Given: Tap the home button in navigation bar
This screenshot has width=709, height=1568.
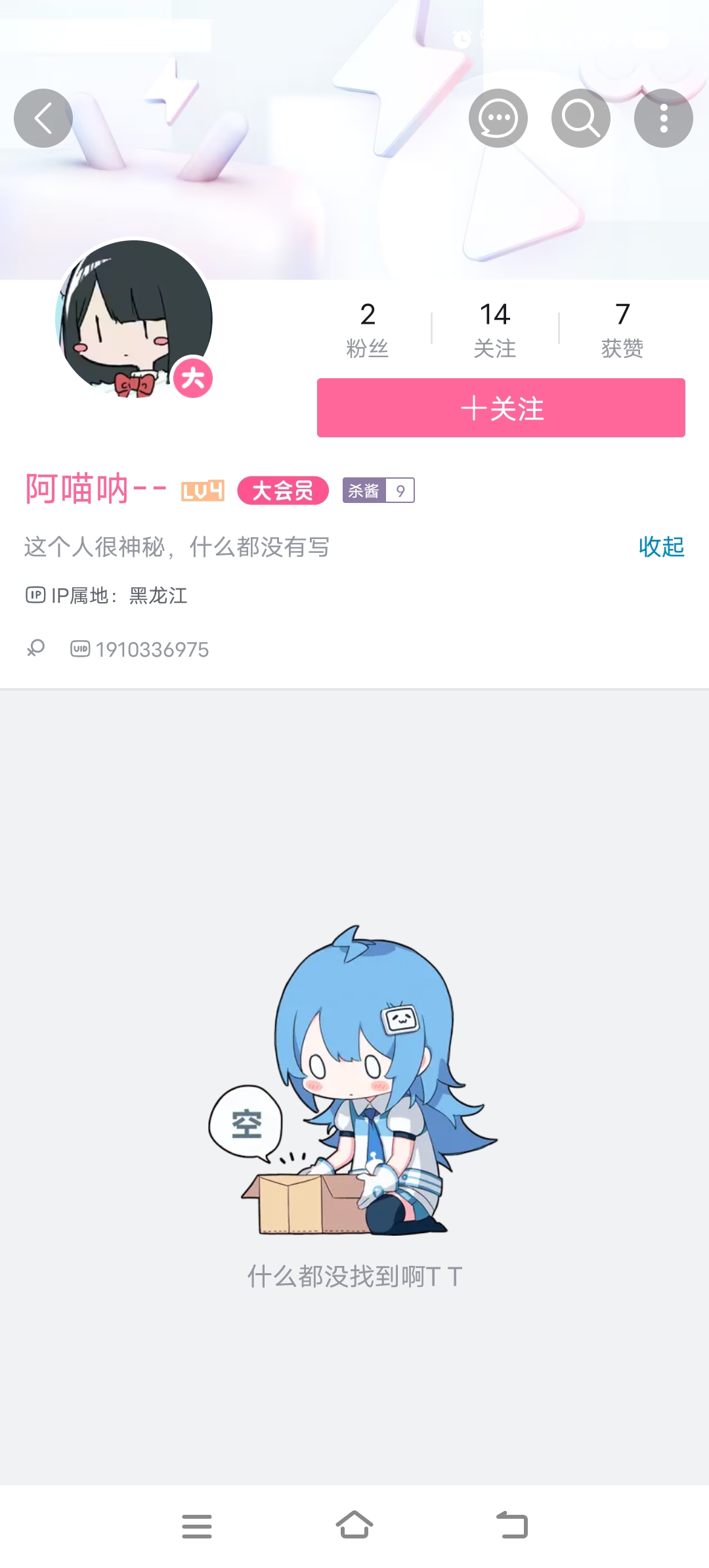Looking at the screenshot, I should 354,1526.
